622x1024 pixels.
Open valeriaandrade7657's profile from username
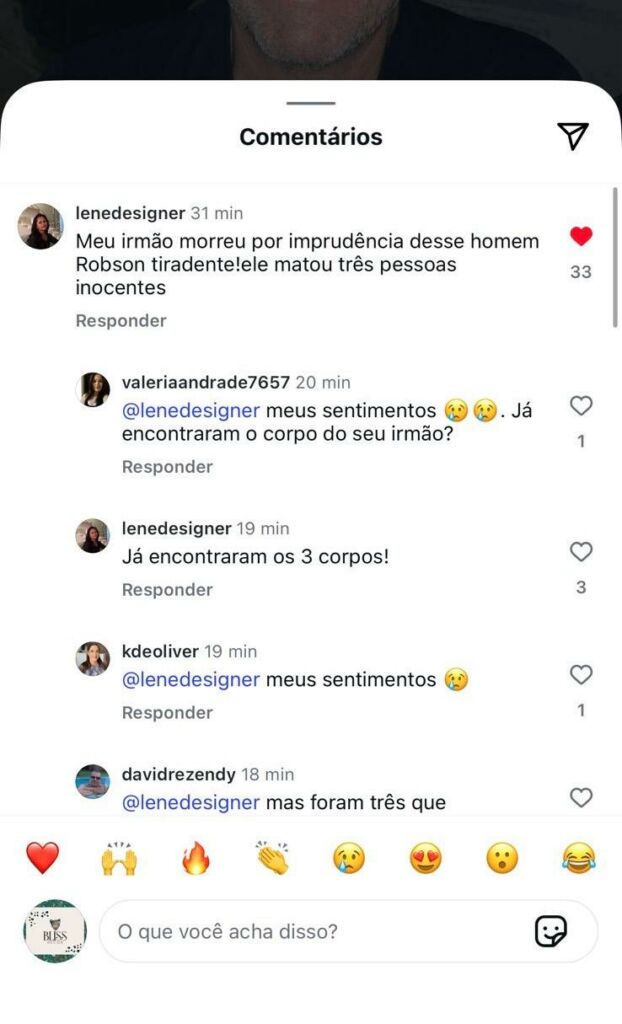pyautogui.click(x=205, y=382)
